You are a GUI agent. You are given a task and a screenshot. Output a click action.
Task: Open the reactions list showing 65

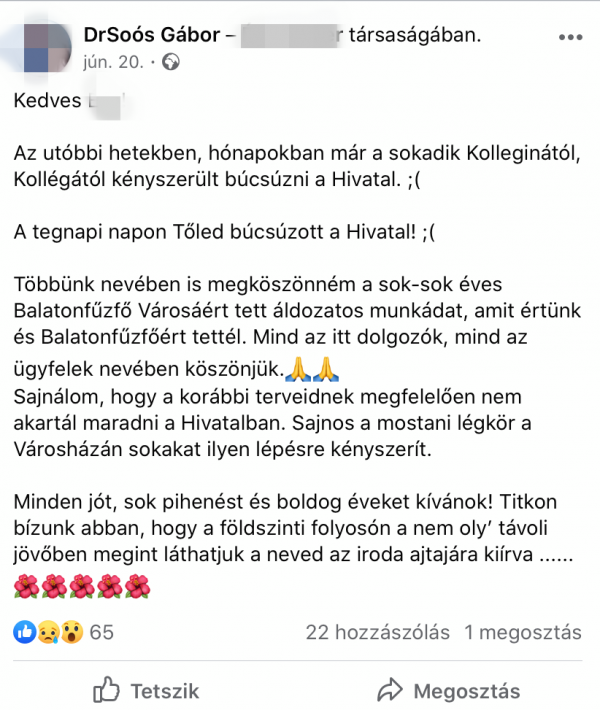coord(64,632)
